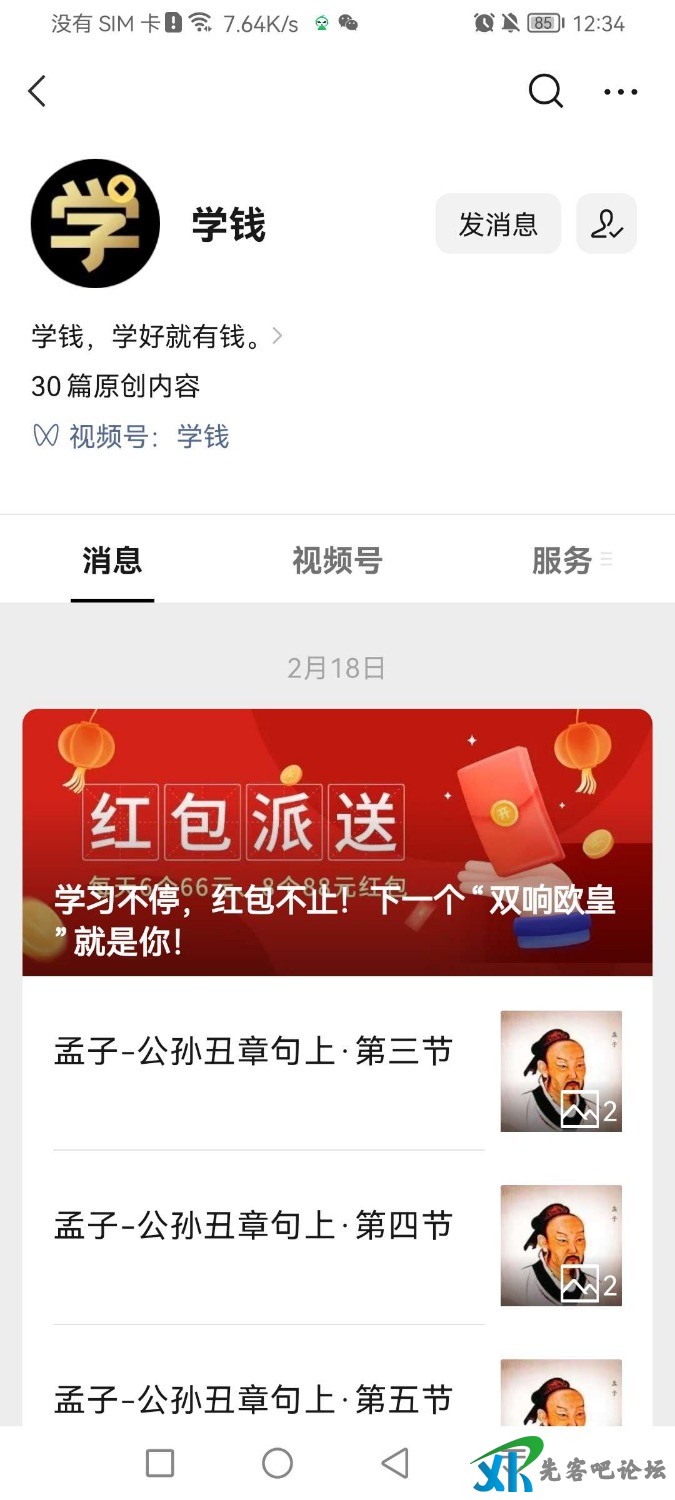Open recent apps with the square button
Image resolution: width=675 pixels, height=1500 pixels.
(x=160, y=1463)
